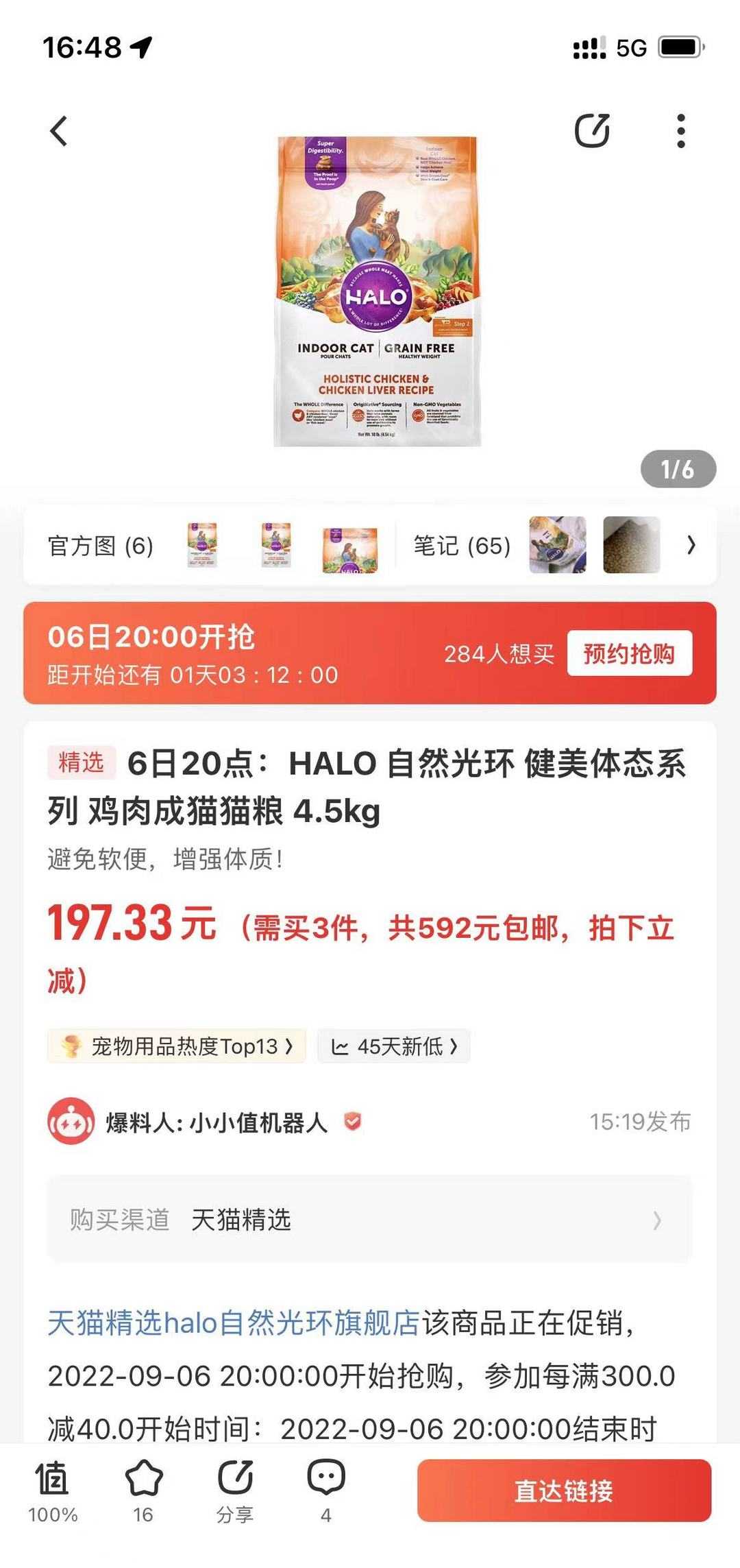The width and height of the screenshot is (740, 1568).
Task: Go back to the previous page
Action: tap(60, 131)
